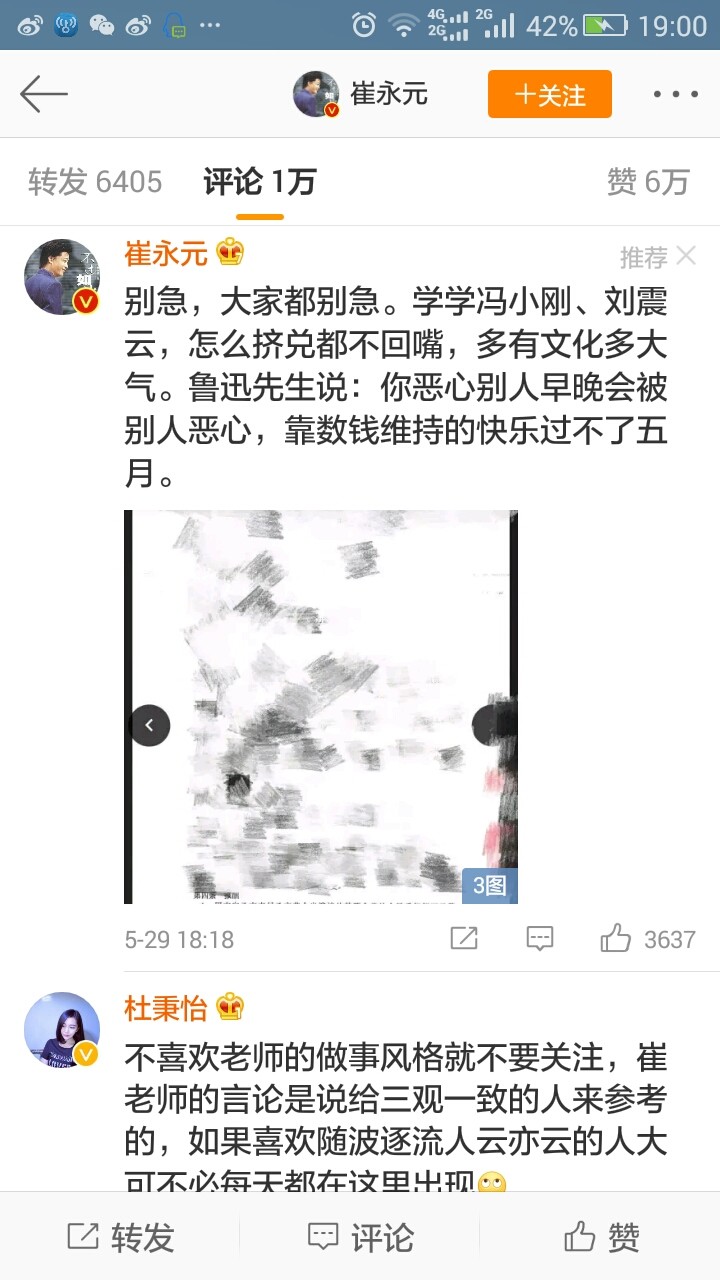Show the previous image with the left arrow
Image resolution: width=720 pixels, height=1280 pixels.
[150, 726]
